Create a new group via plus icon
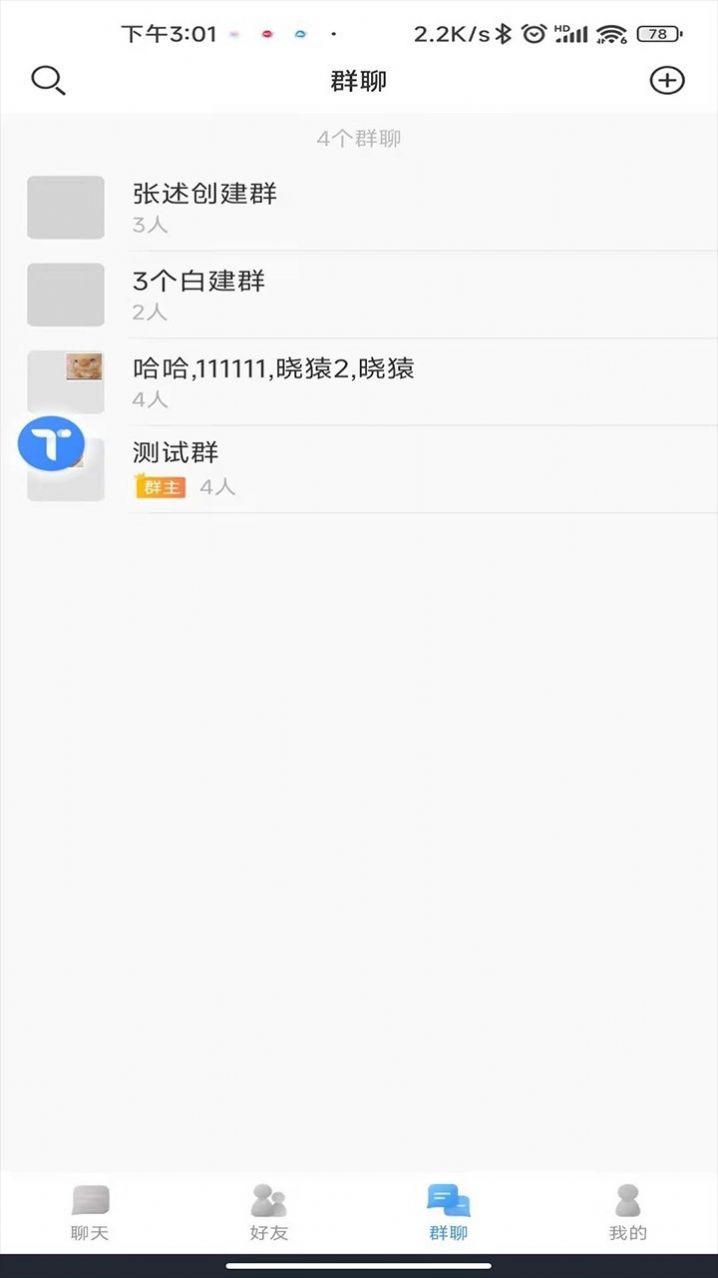 point(667,80)
